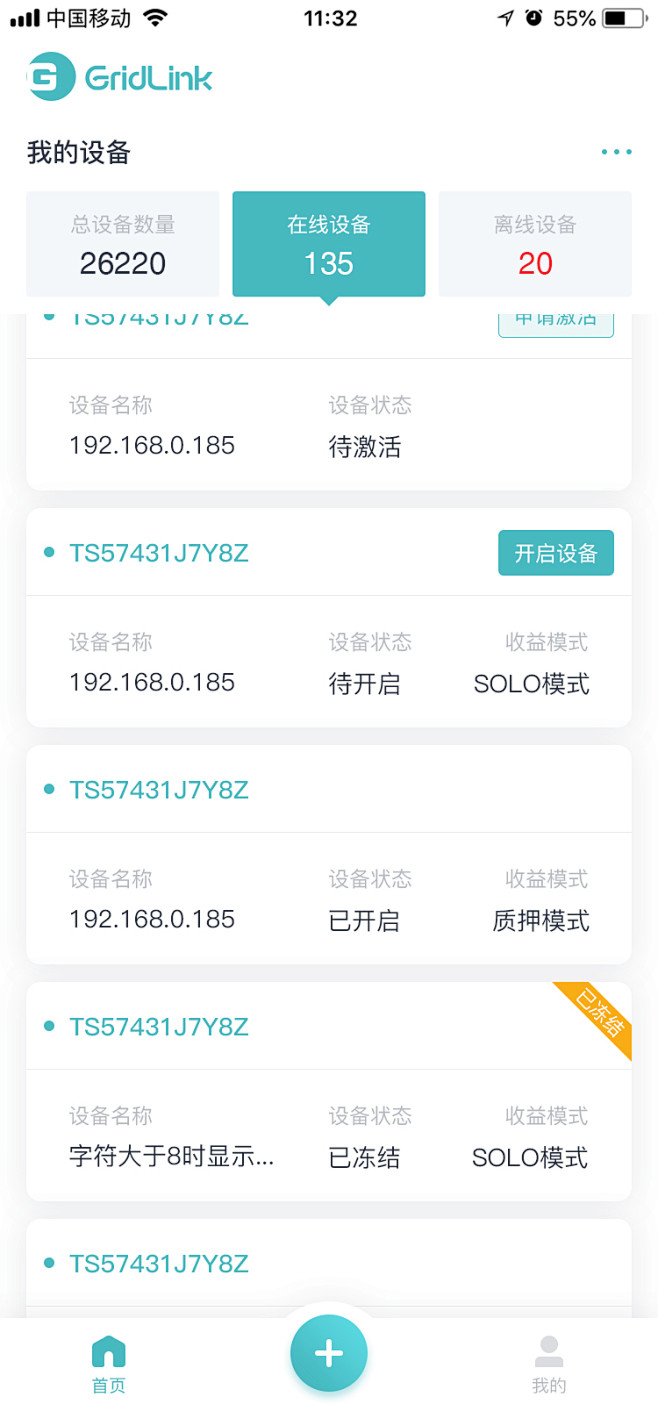Select the 总设备数量 filter
658x1404 pixels.
pos(122,244)
